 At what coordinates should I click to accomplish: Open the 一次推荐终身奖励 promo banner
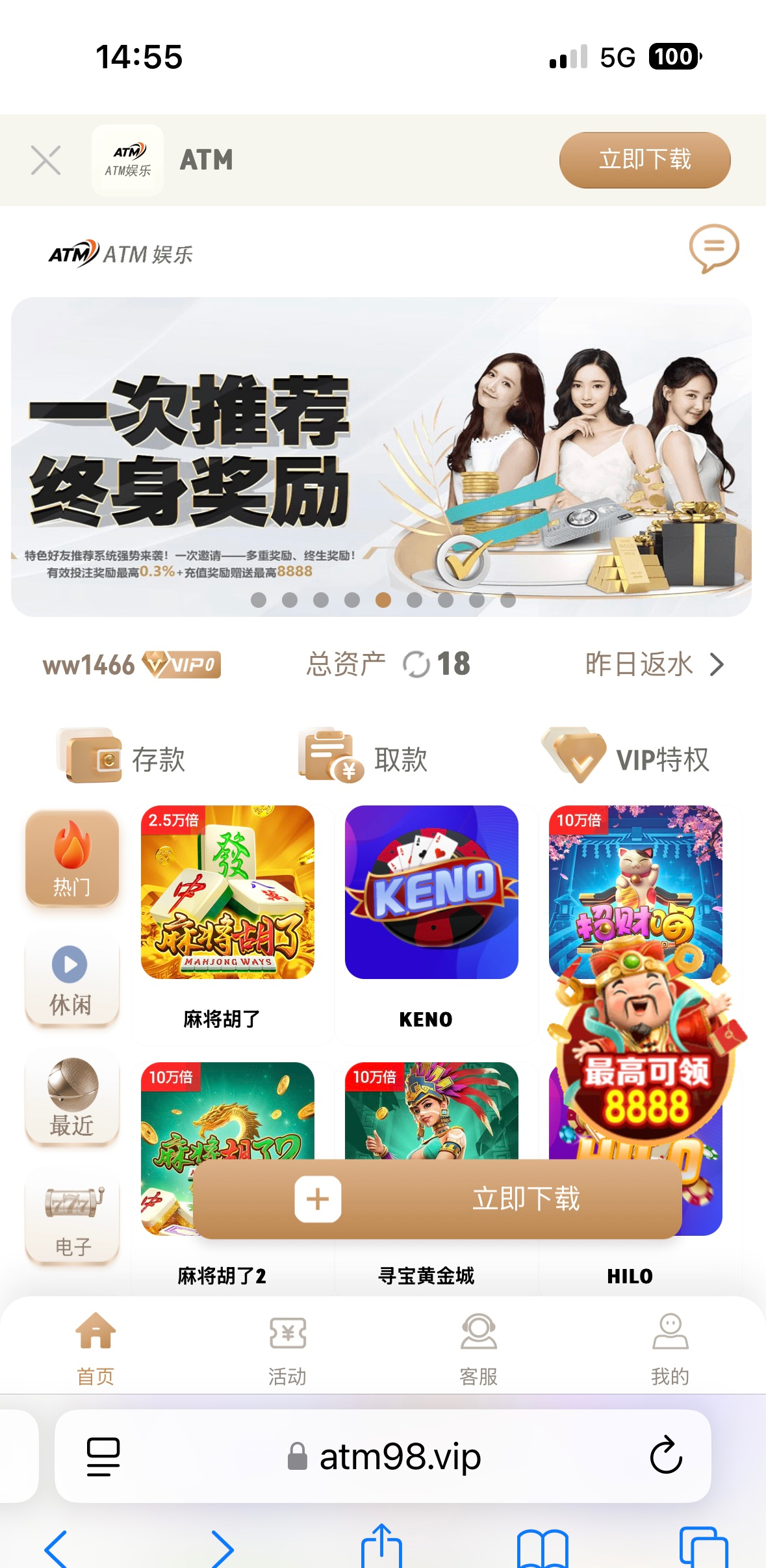[x=381, y=456]
